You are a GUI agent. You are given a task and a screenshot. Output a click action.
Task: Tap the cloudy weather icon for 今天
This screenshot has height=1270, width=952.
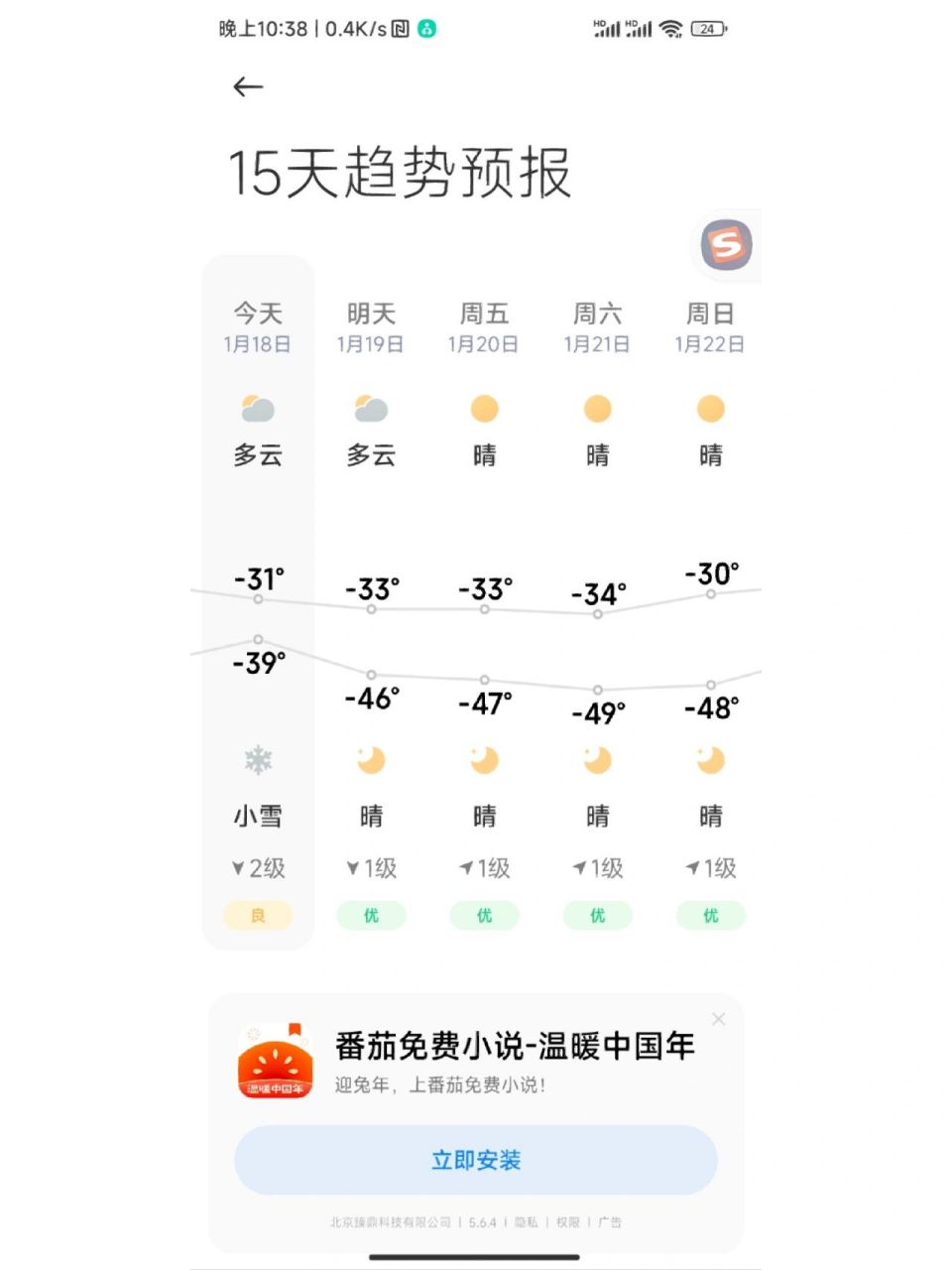[257, 408]
